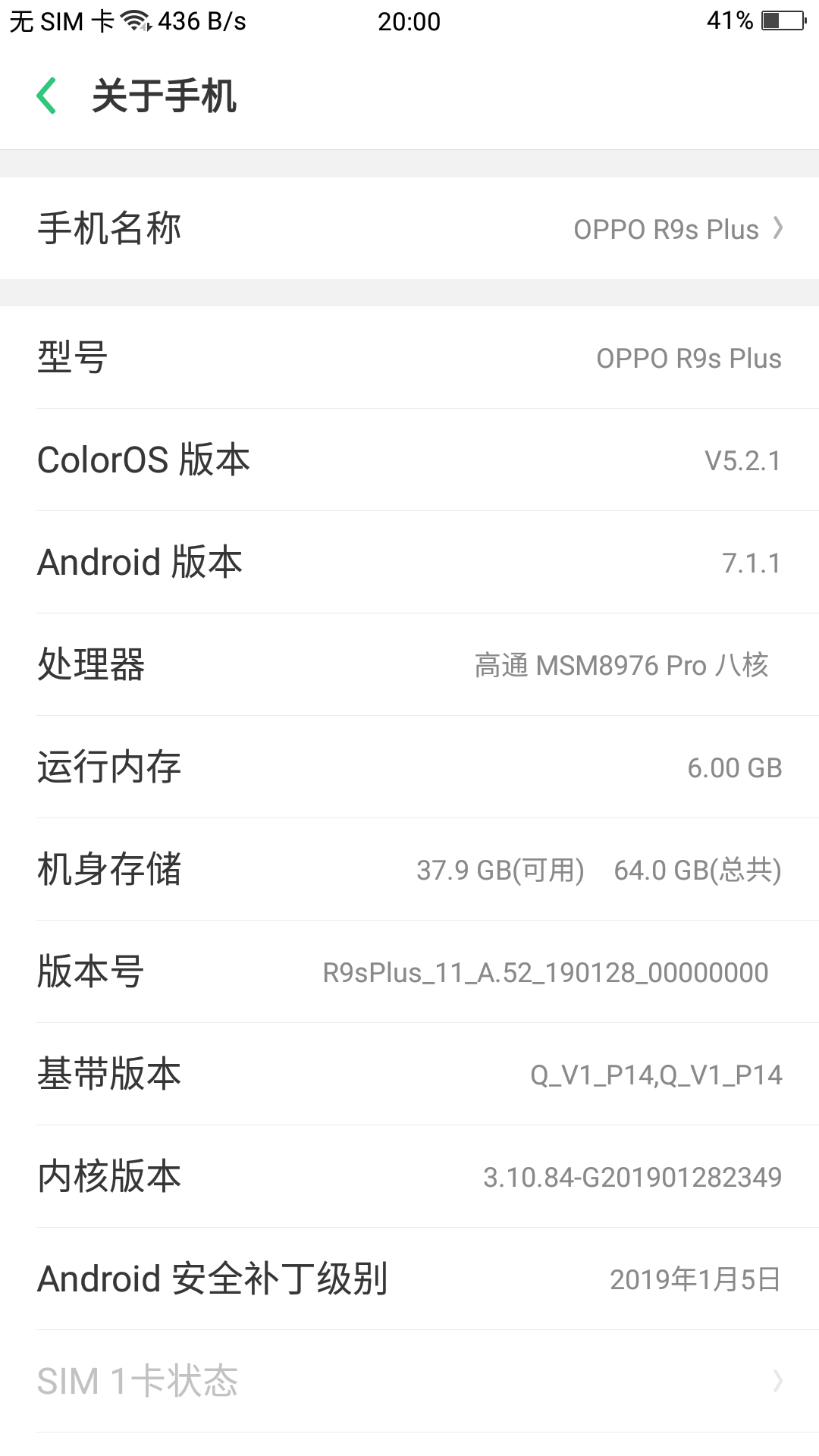Image resolution: width=819 pixels, height=1456 pixels.
Task: Tap the Android 版本 7.1.1 row
Action: pyautogui.click(x=409, y=562)
